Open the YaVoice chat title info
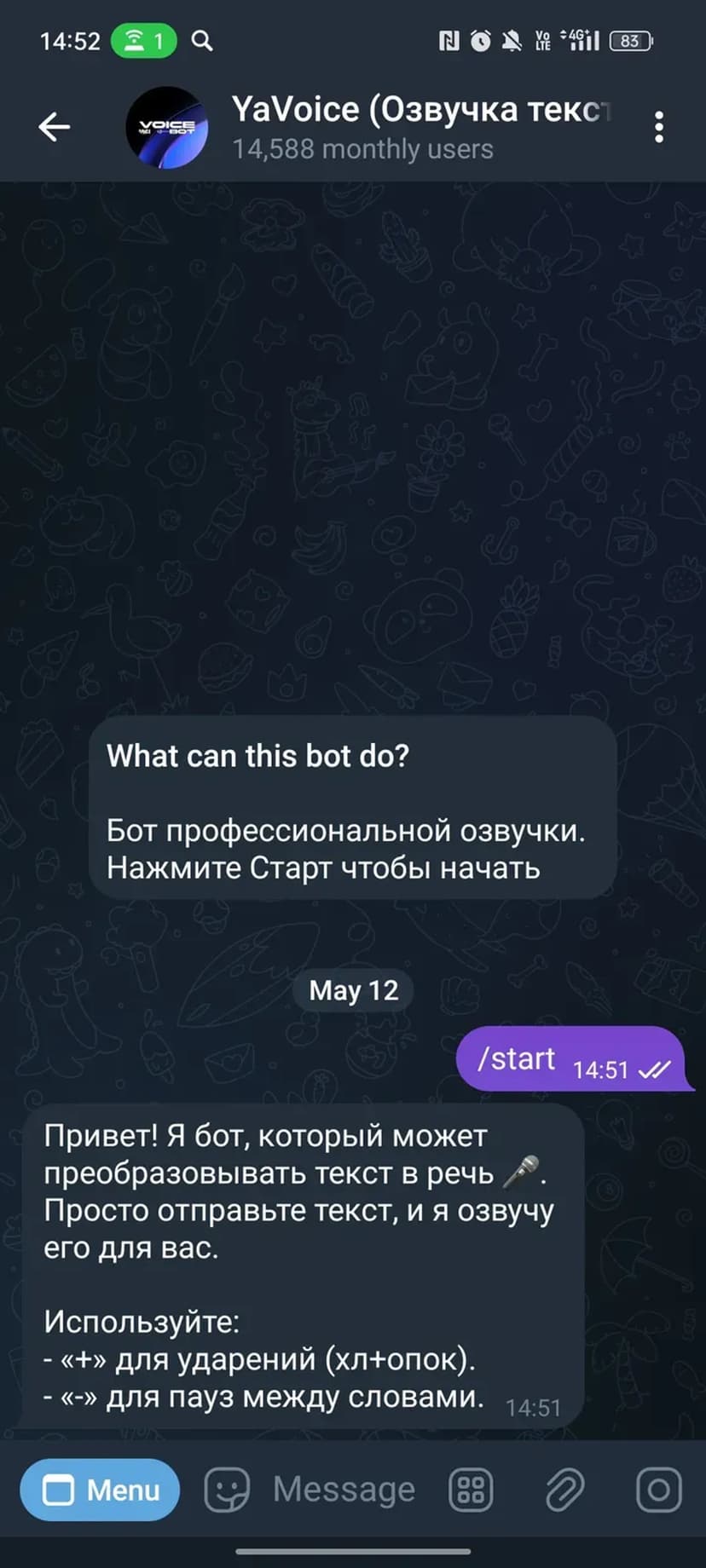 point(418,126)
